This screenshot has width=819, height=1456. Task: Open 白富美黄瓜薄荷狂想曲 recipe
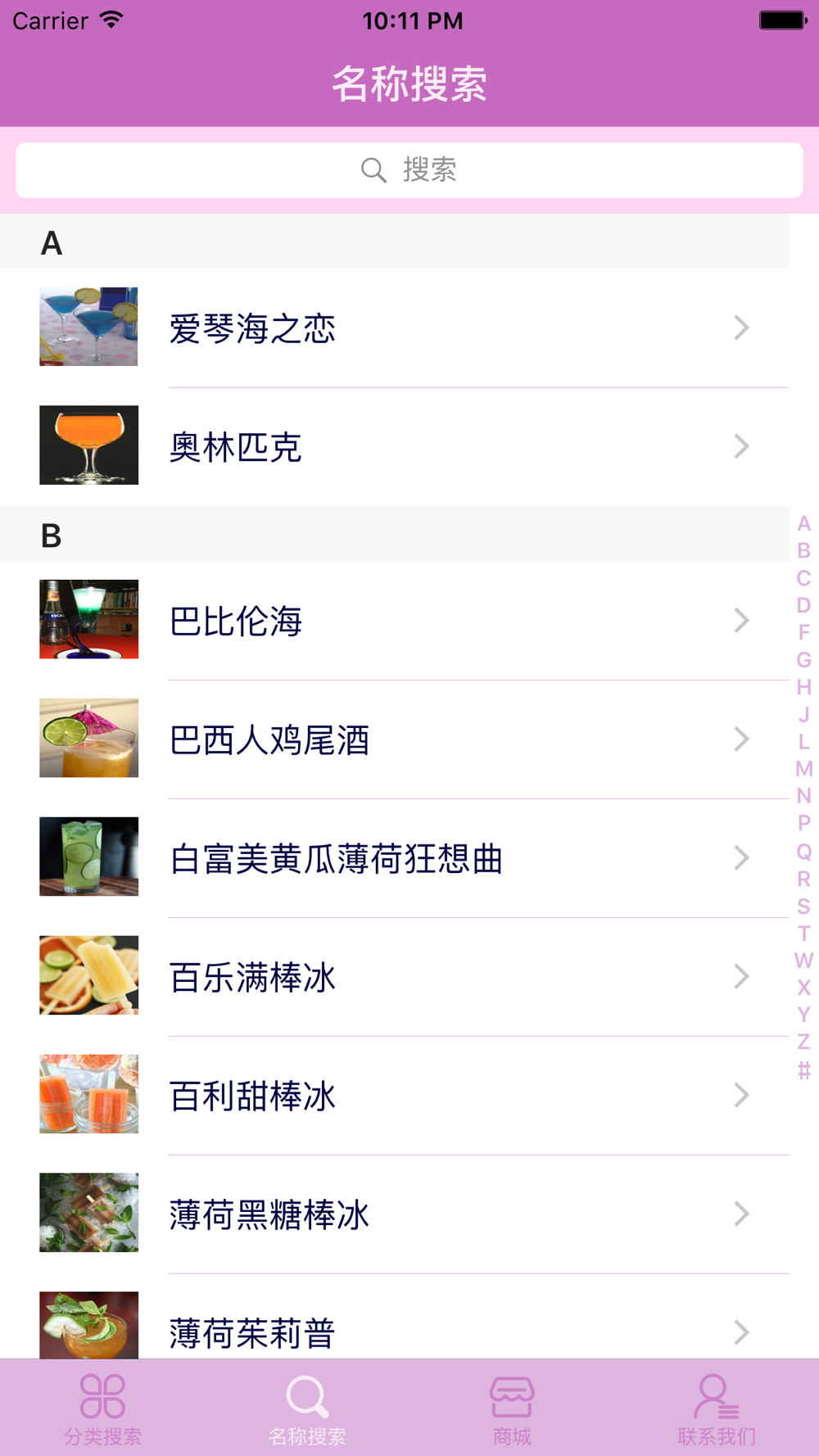[x=395, y=858]
